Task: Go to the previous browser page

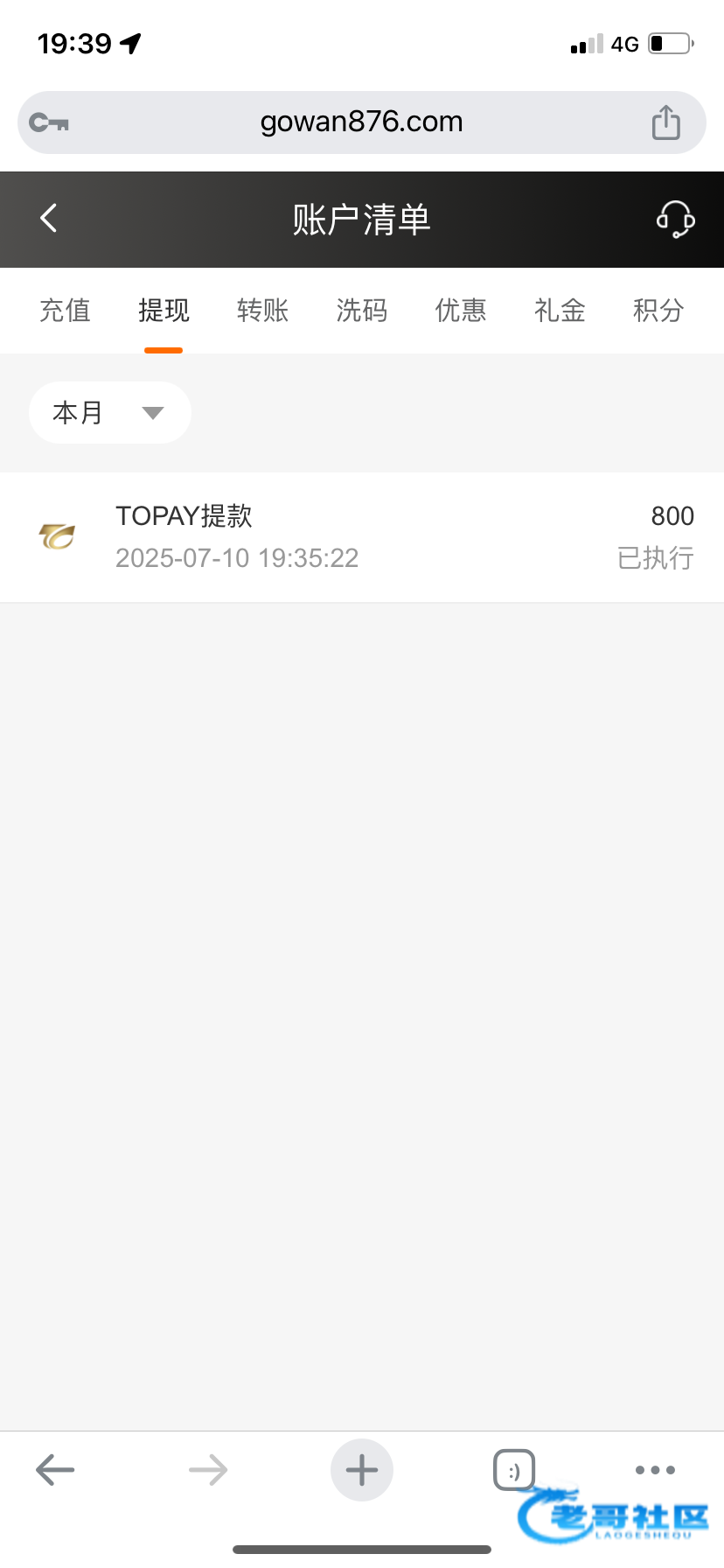Action: pos(55,1470)
